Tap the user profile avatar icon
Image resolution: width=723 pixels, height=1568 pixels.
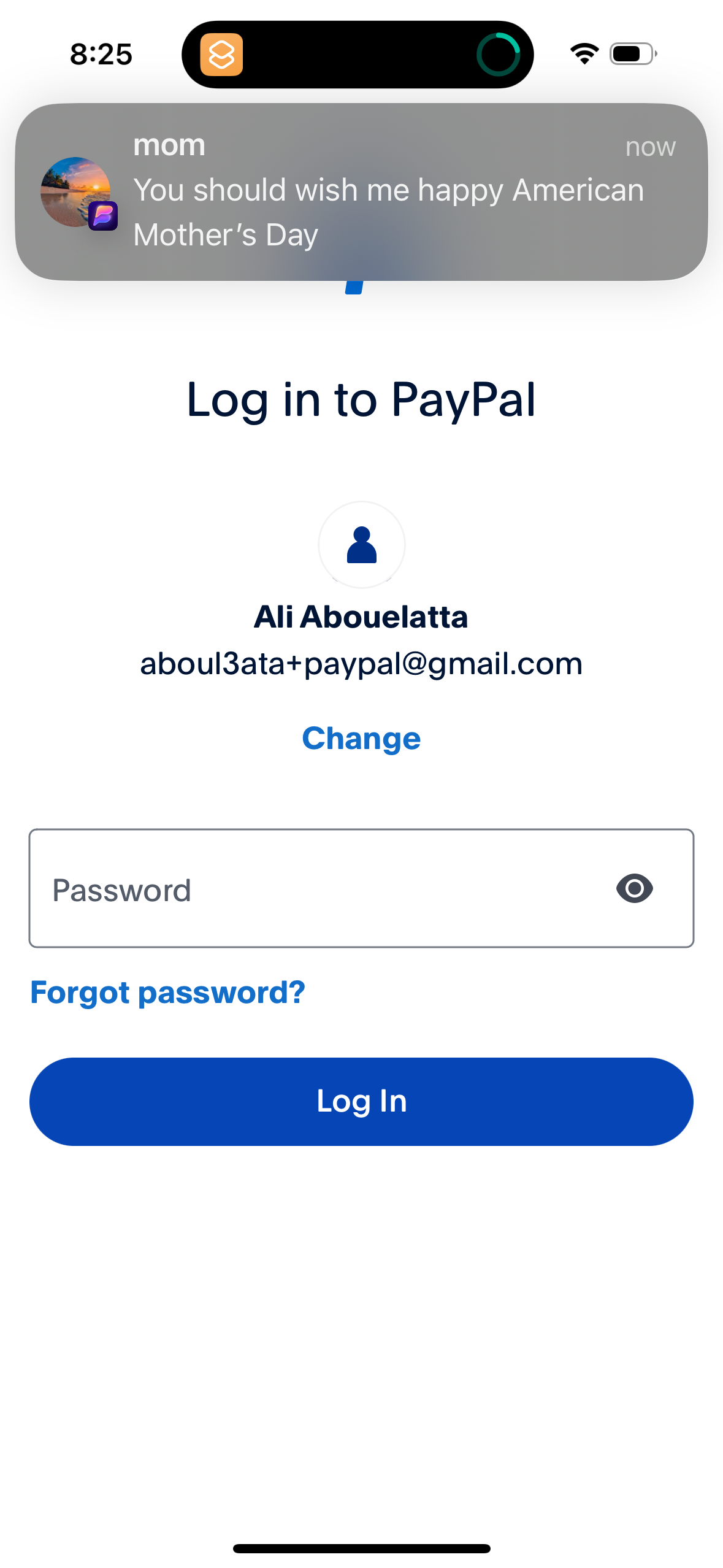coord(361,545)
